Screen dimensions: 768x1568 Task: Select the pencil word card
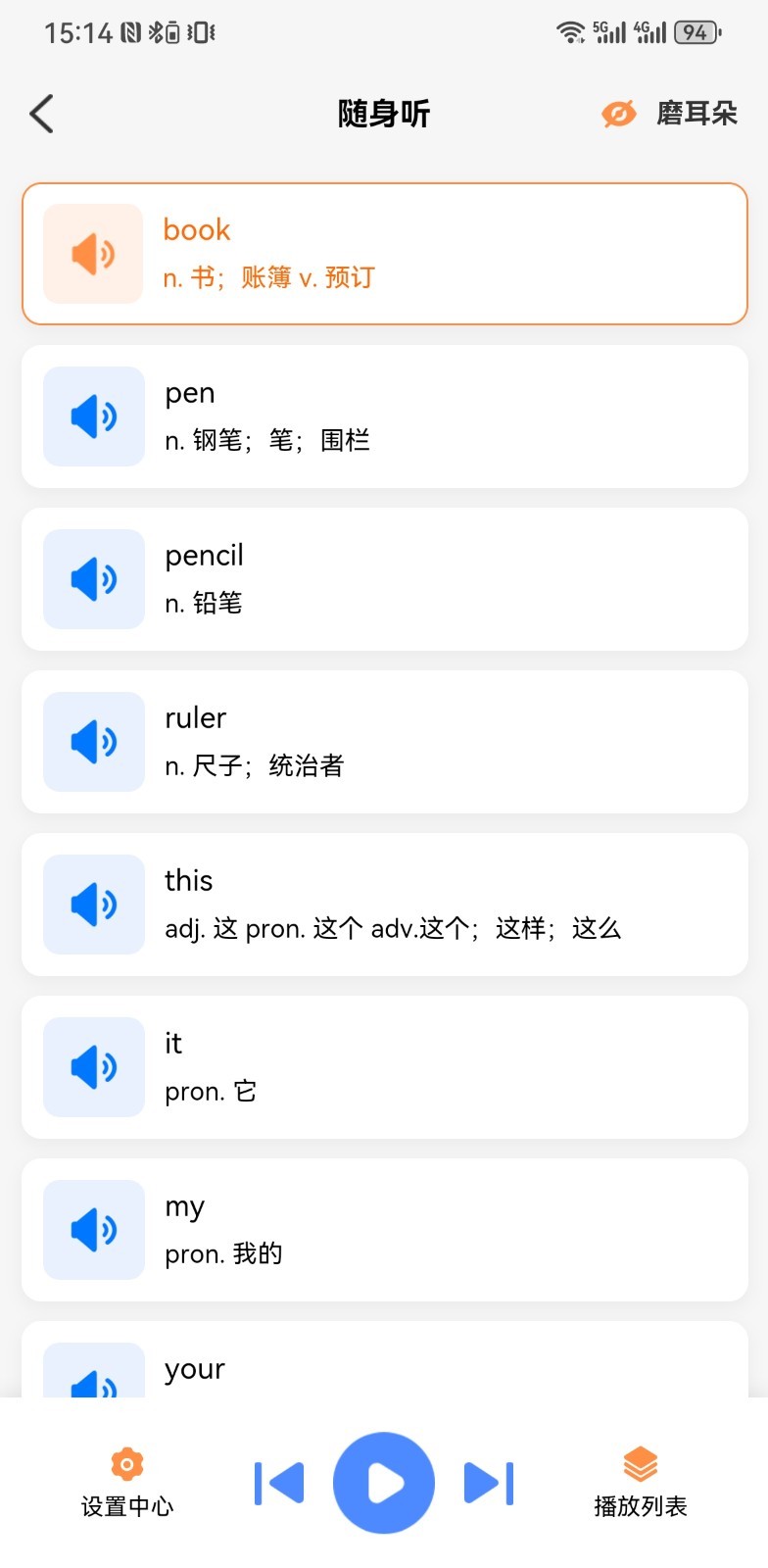pos(441,579)
